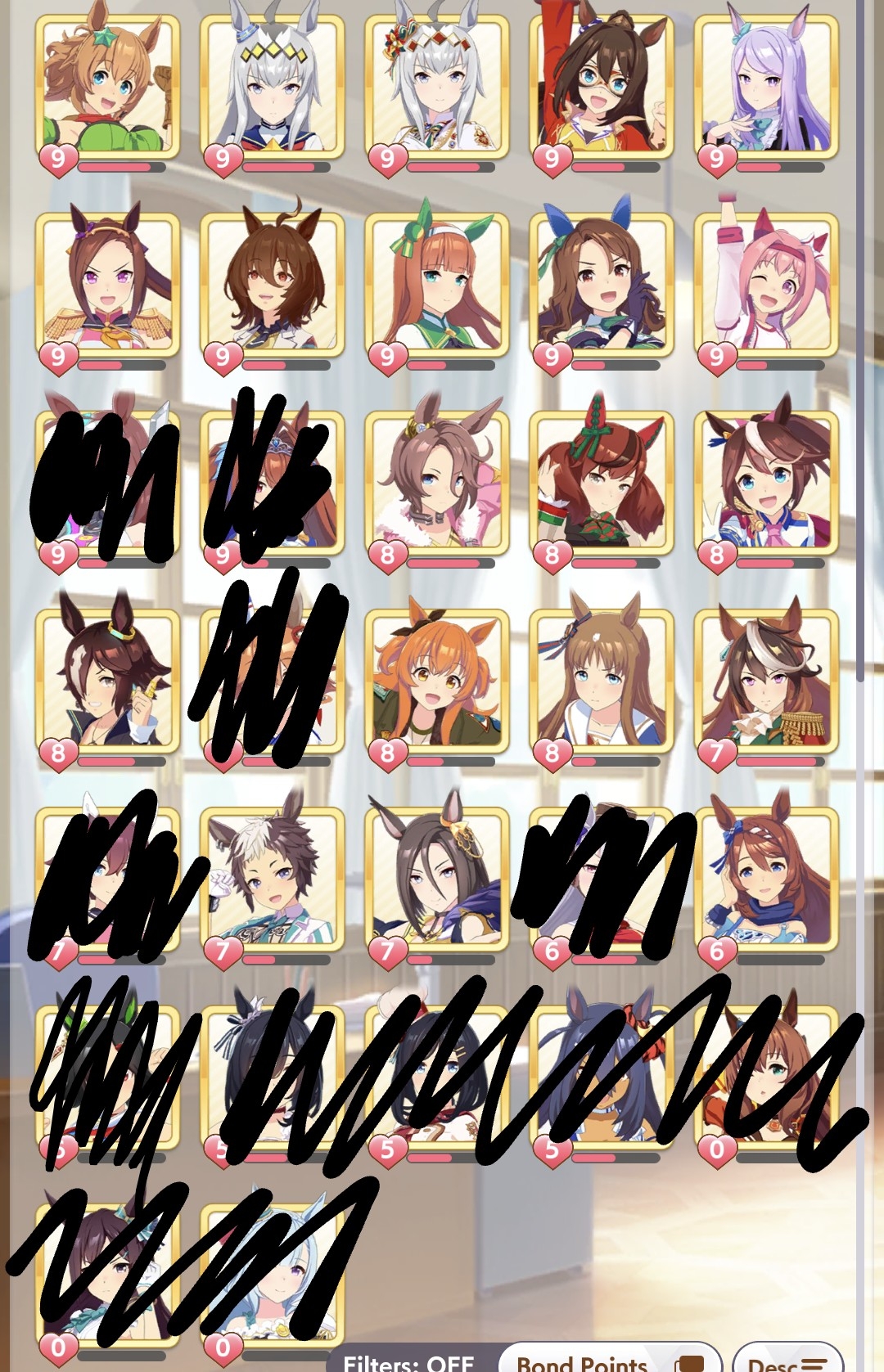The width and height of the screenshot is (884, 1372).
Task: Open the purple-eyed girl with gold epaulettes
Action: click(108, 285)
